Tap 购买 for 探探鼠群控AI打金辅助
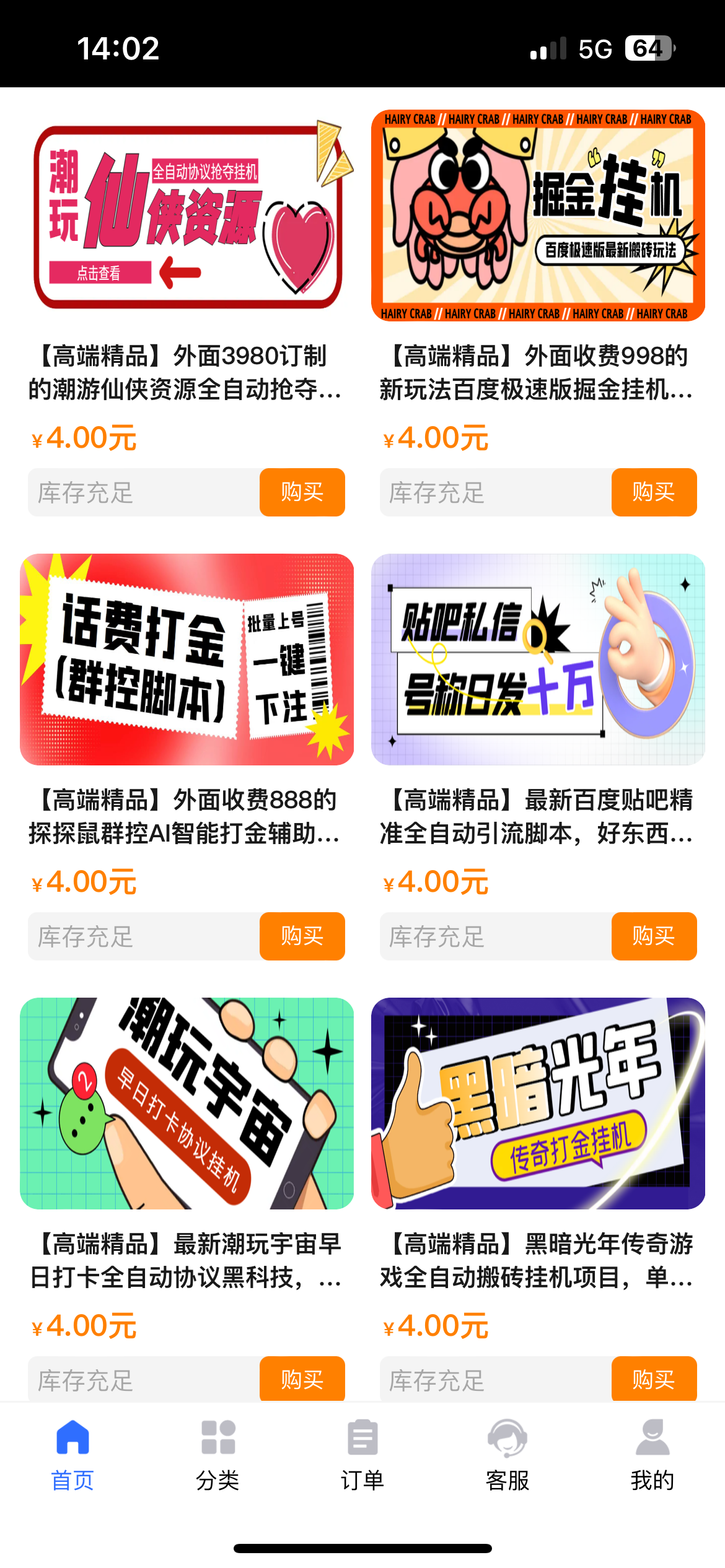The image size is (725, 1568). [x=302, y=936]
